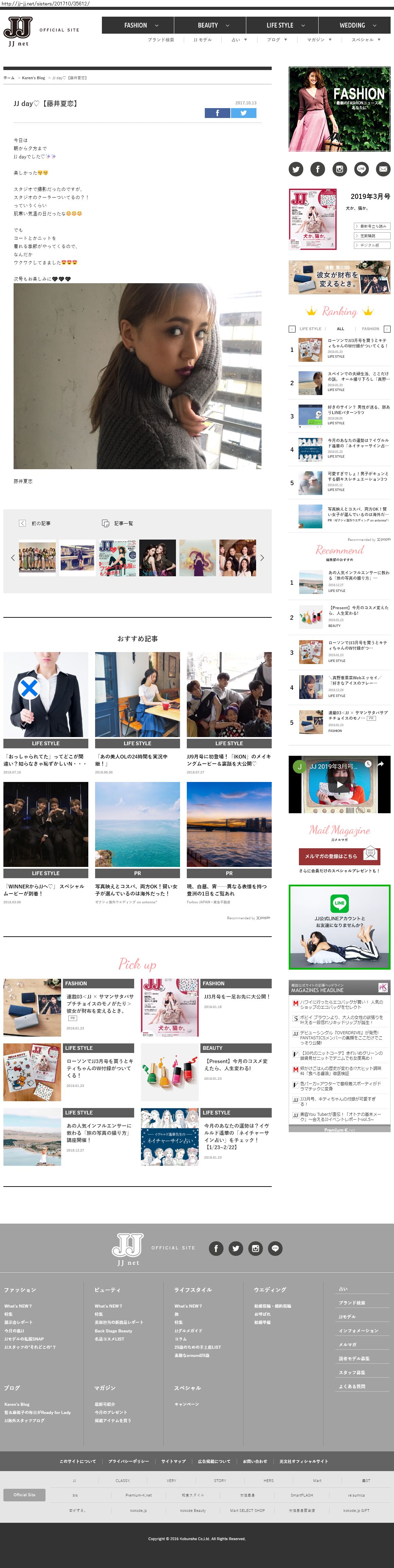Open ブランド検索 in top navigation
This screenshot has width=394, height=1568.
(x=161, y=39)
